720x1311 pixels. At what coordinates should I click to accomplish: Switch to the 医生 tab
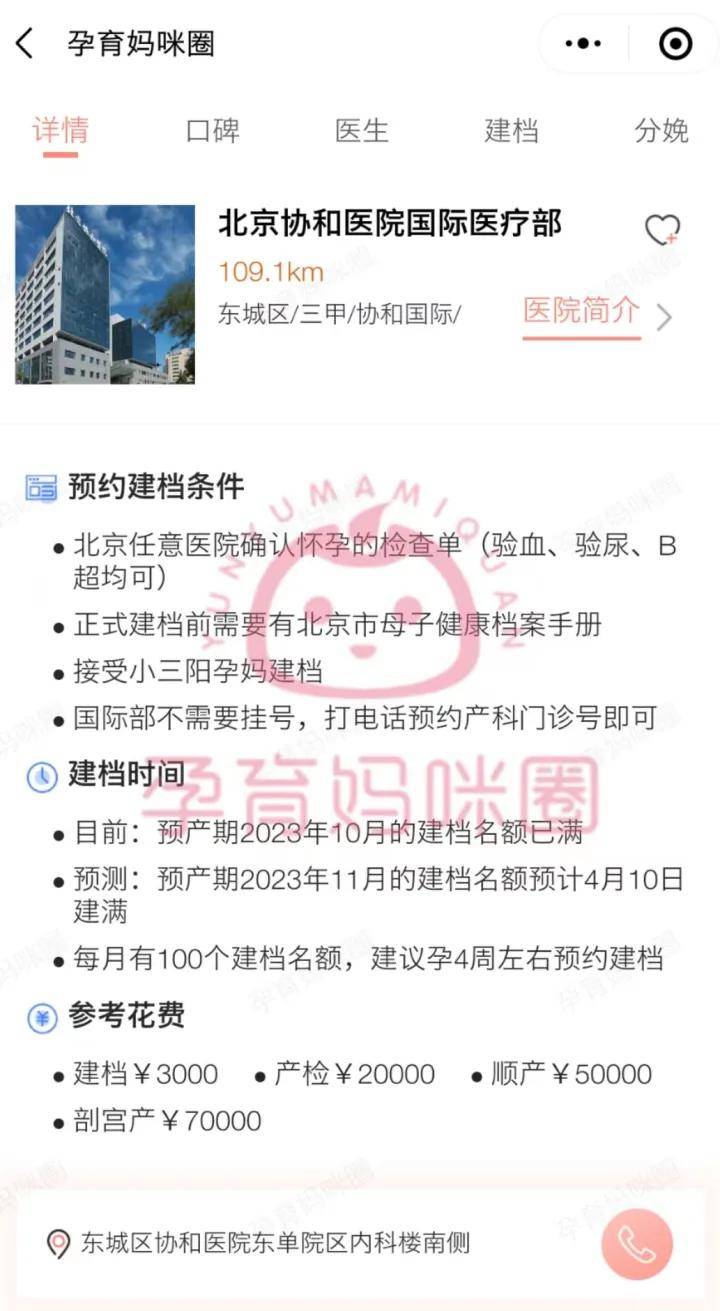coord(361,131)
